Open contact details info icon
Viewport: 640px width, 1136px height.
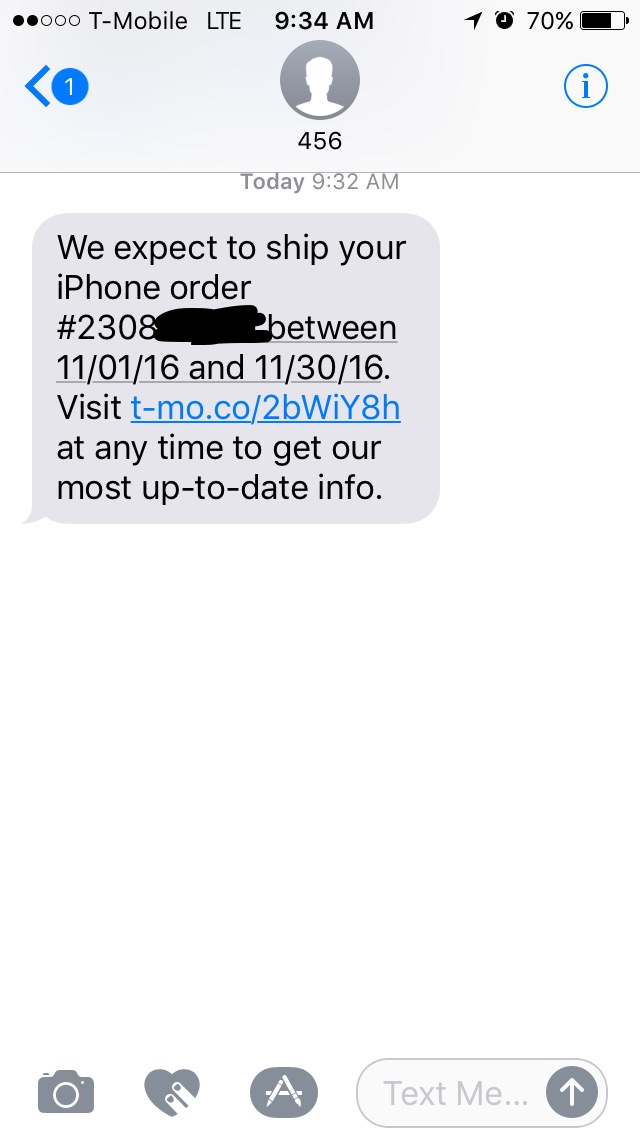pyautogui.click(x=585, y=86)
